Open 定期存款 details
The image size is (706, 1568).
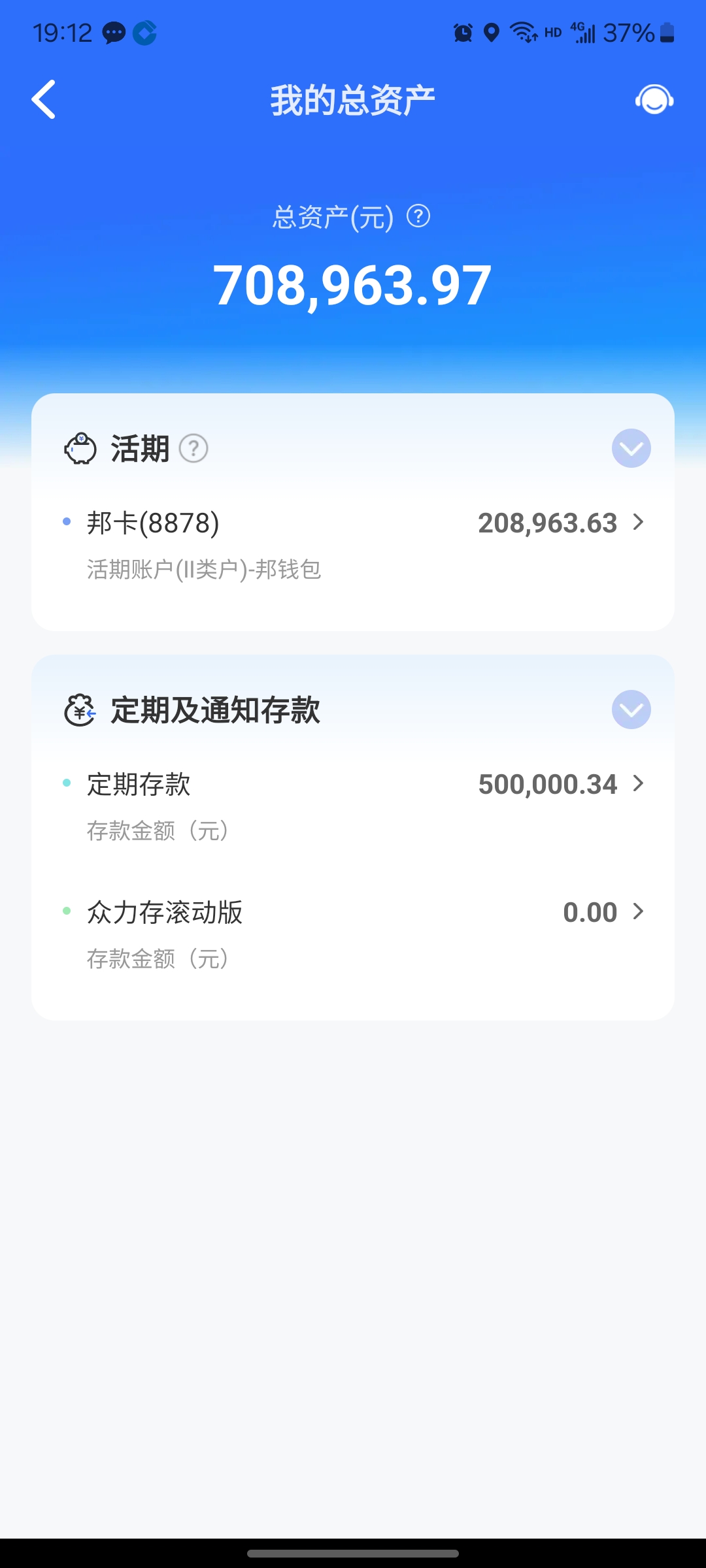click(353, 806)
